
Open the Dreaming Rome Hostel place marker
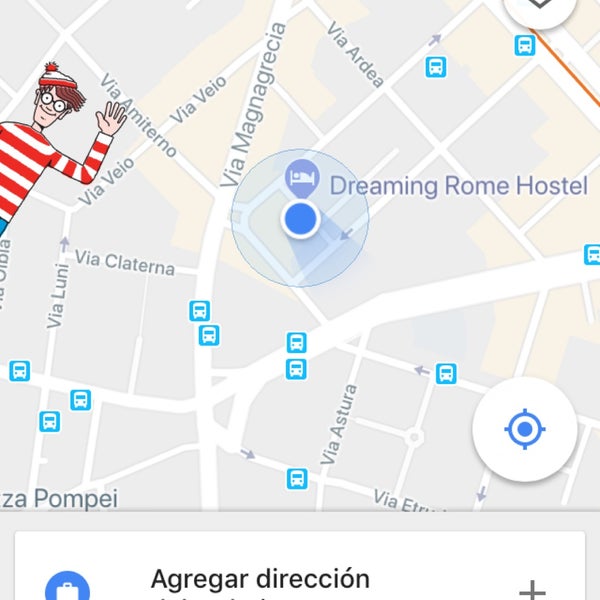coord(301,178)
